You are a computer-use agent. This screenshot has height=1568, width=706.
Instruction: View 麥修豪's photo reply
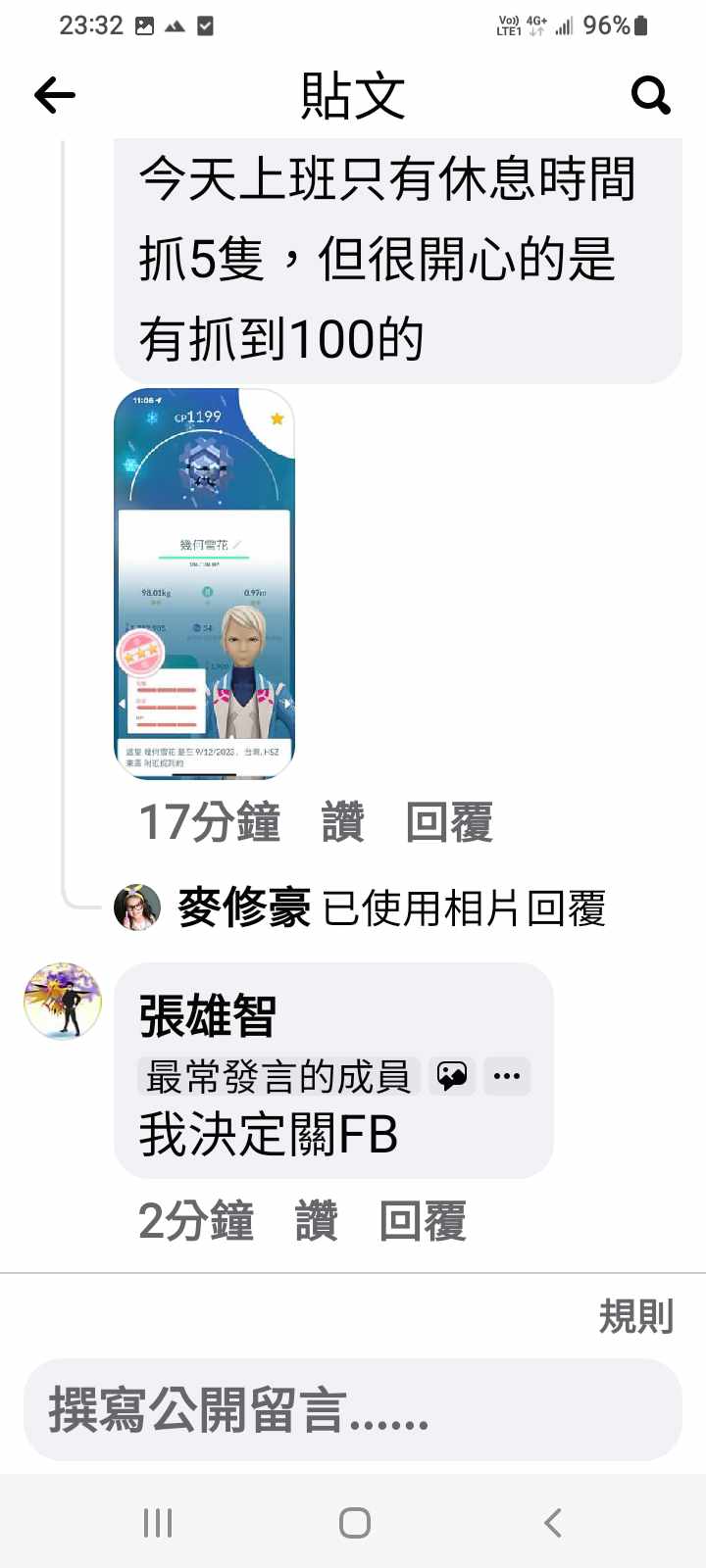point(390,908)
